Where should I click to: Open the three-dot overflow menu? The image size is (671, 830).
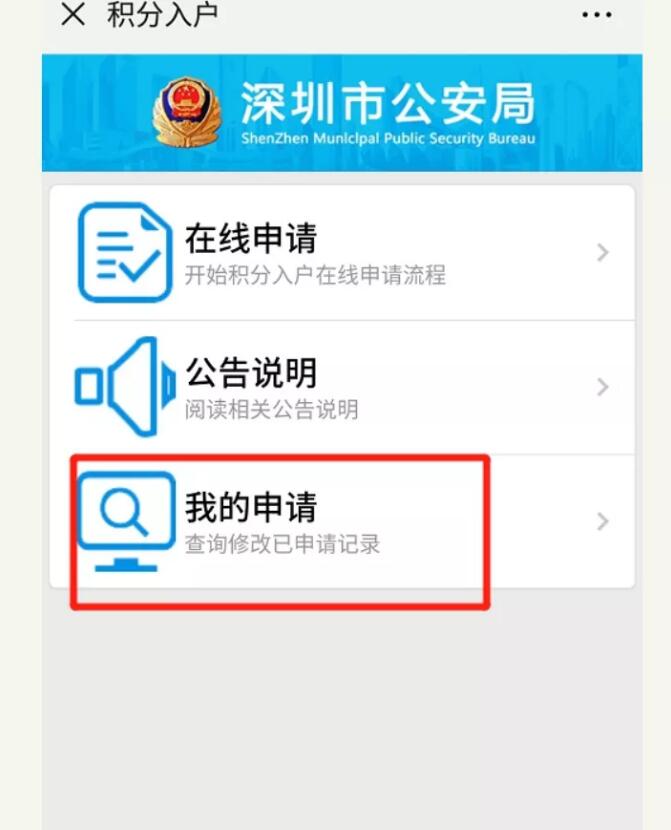pyautogui.click(x=597, y=15)
